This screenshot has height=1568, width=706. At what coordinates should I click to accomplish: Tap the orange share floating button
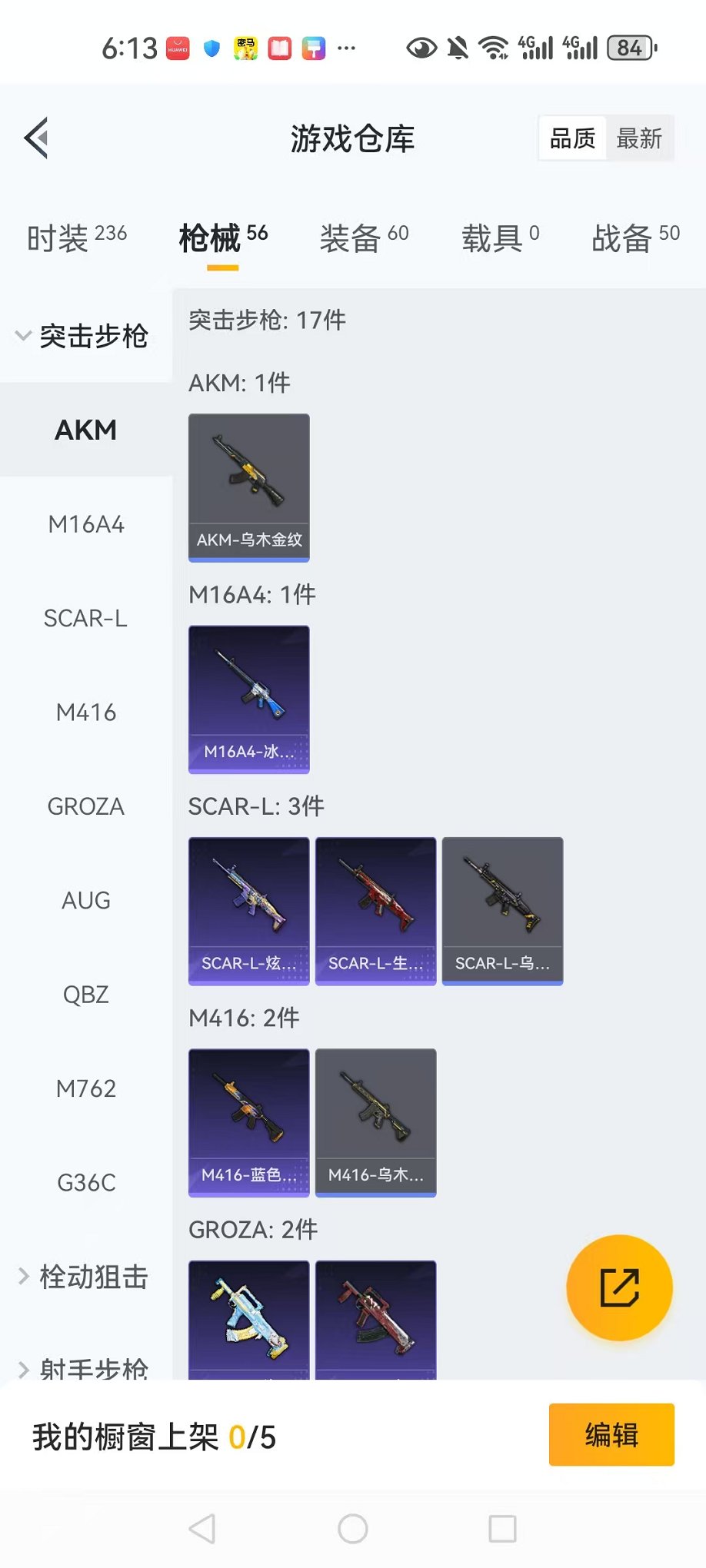(x=619, y=1287)
